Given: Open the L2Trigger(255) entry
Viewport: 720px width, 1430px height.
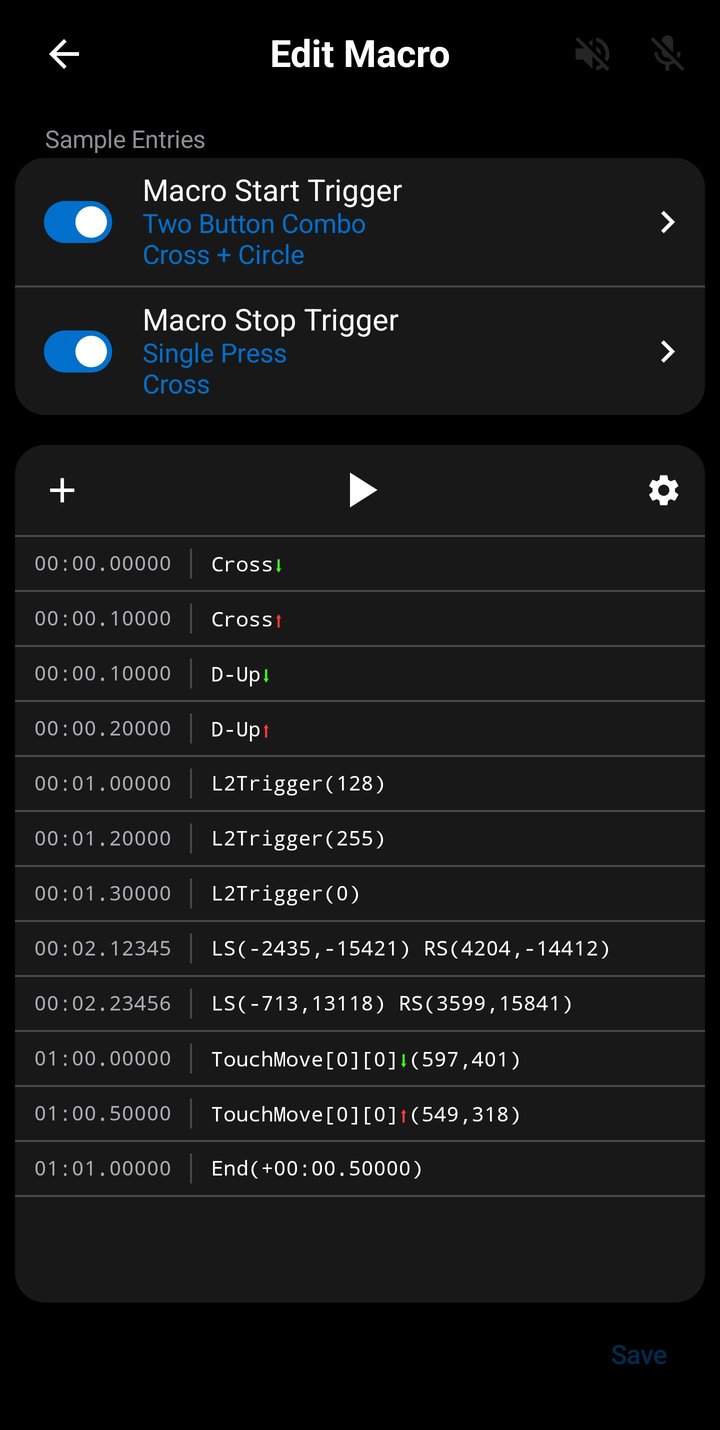Looking at the screenshot, I should coord(360,838).
